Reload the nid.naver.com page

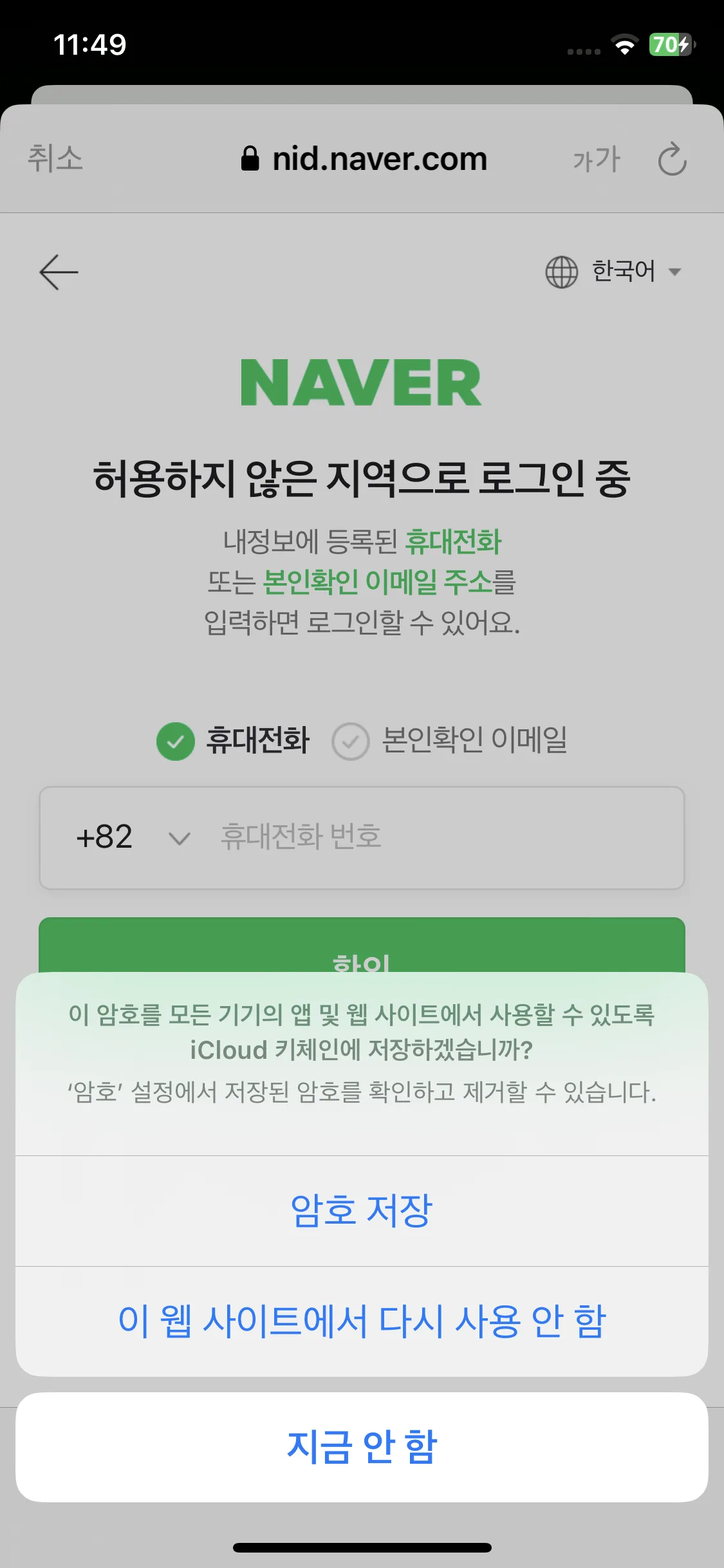(672, 159)
